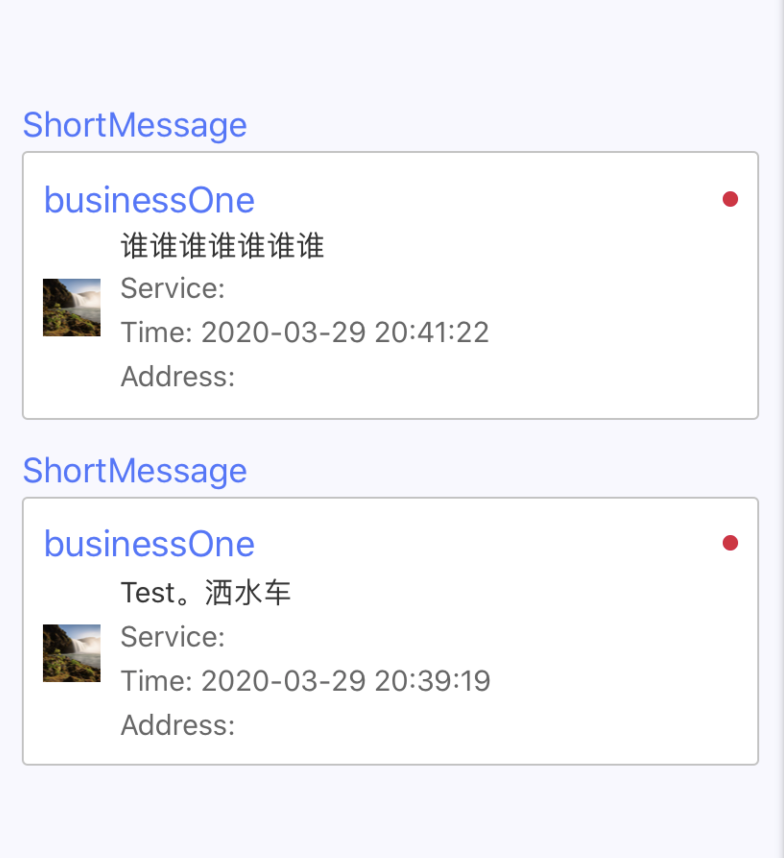Viewport: 784px width, 858px height.
Task: Click the Address field of the second message
Action: (176, 725)
